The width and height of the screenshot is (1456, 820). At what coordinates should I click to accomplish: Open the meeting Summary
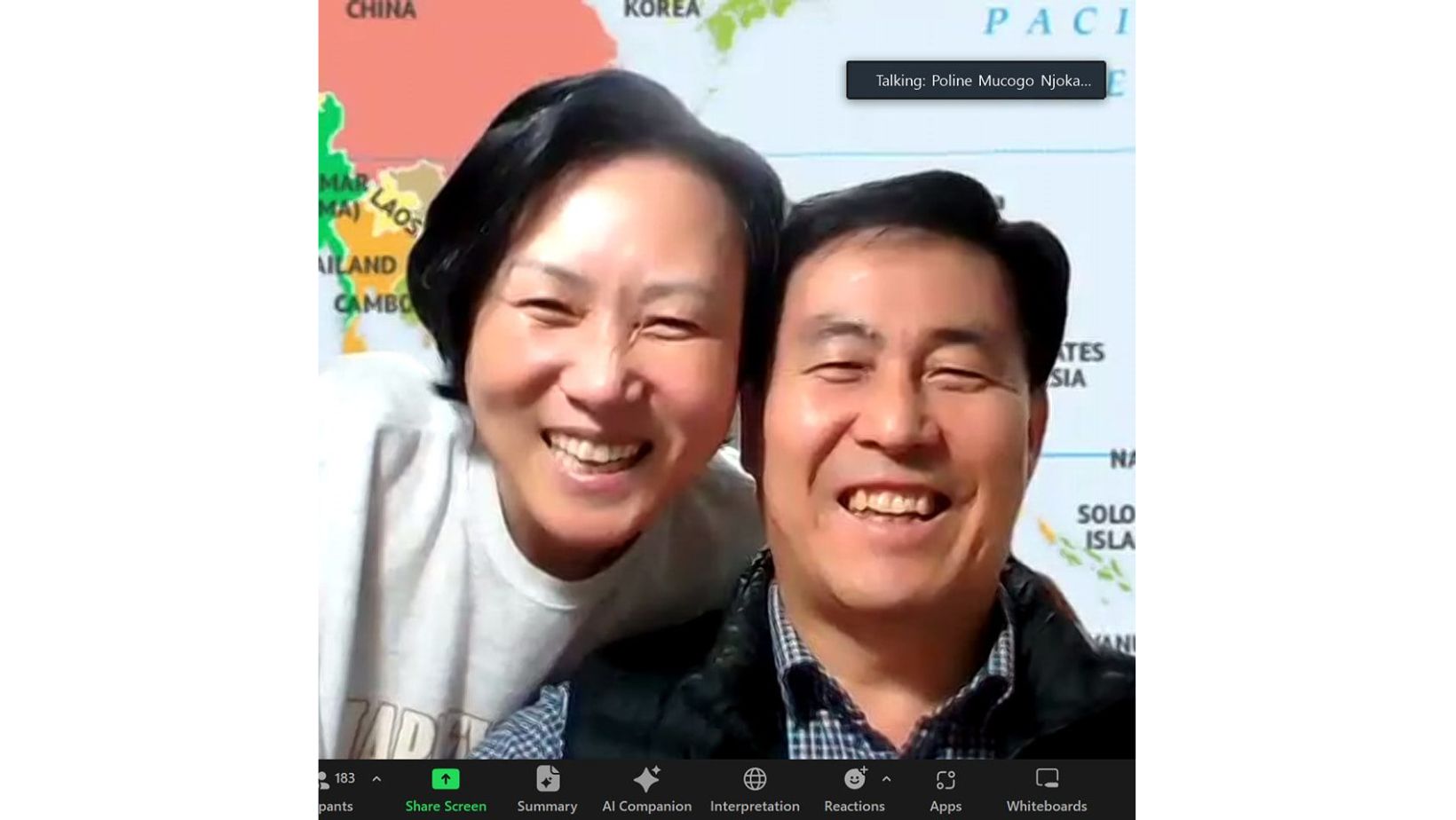click(547, 788)
